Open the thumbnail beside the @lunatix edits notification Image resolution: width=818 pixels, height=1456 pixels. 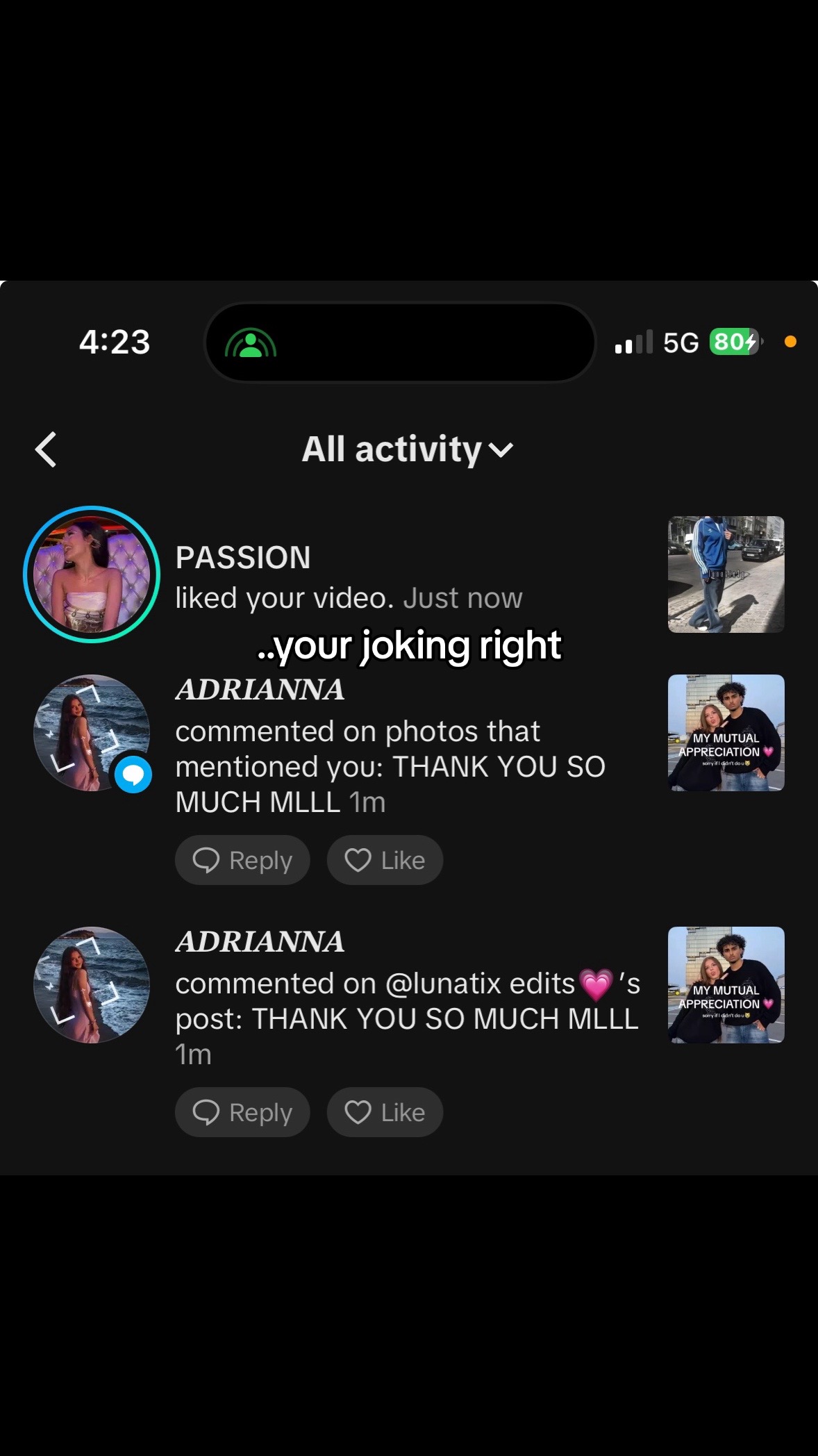[726, 985]
